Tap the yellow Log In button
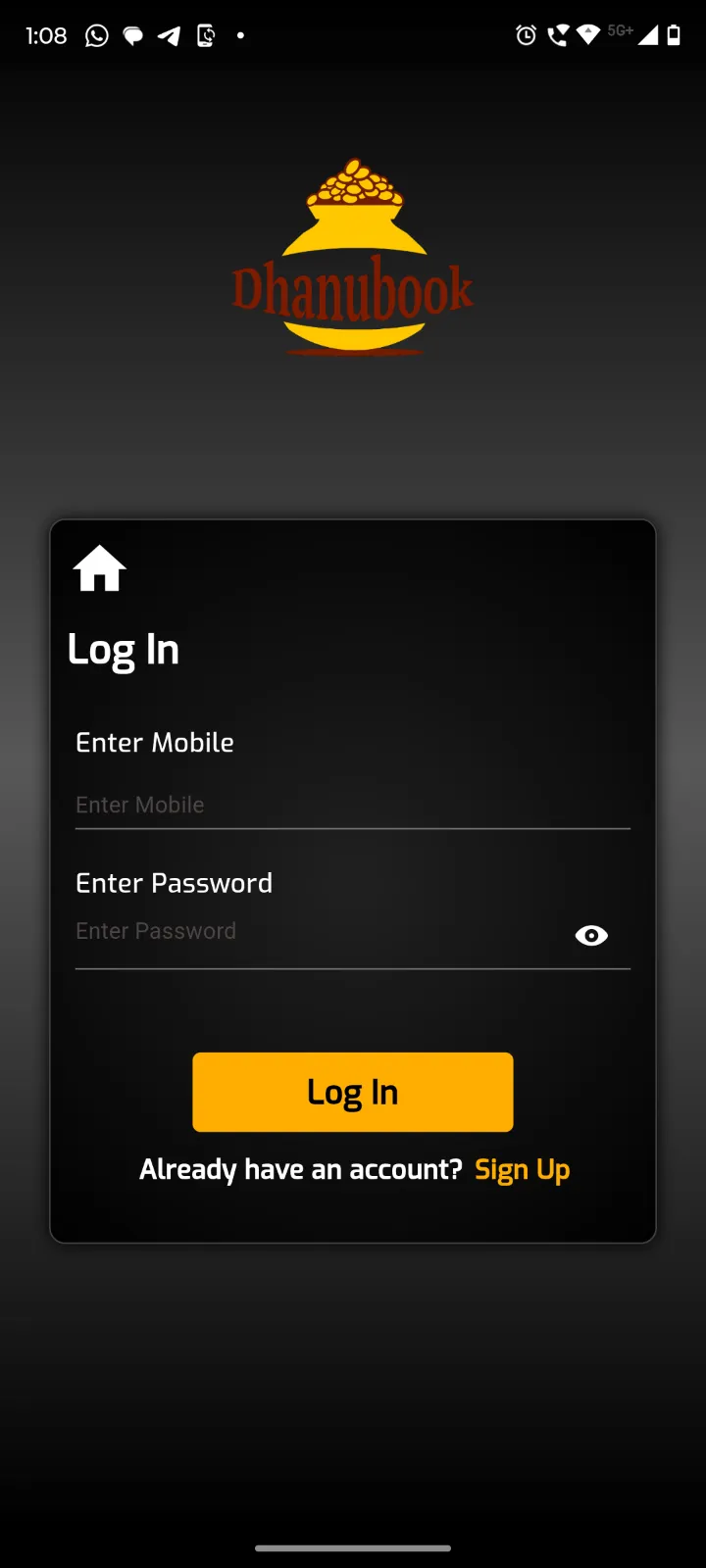Screen dimensions: 706x1568 (x=353, y=1092)
